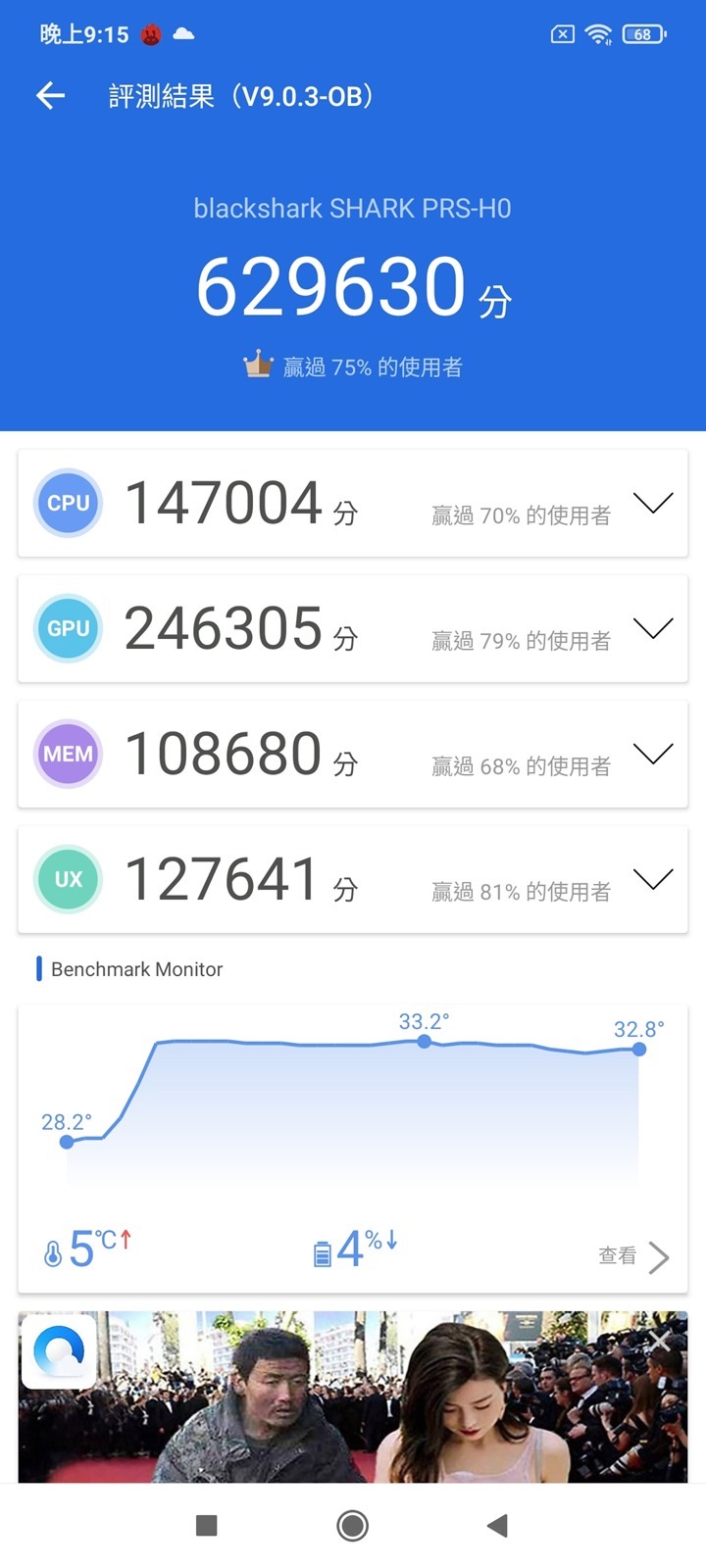Expand the GPU score details
The width and height of the screenshot is (706, 1568).
tap(652, 628)
